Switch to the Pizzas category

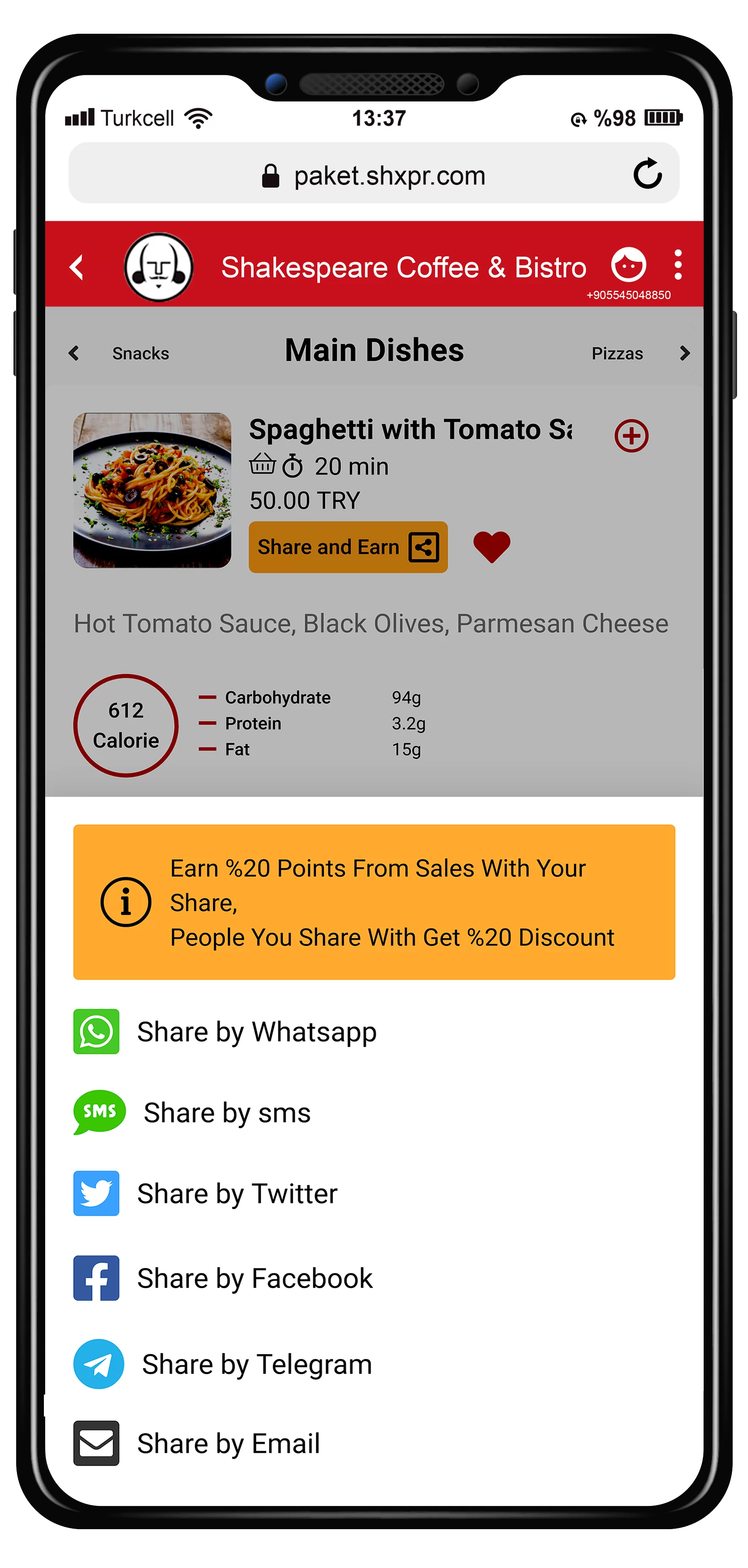[x=617, y=354]
